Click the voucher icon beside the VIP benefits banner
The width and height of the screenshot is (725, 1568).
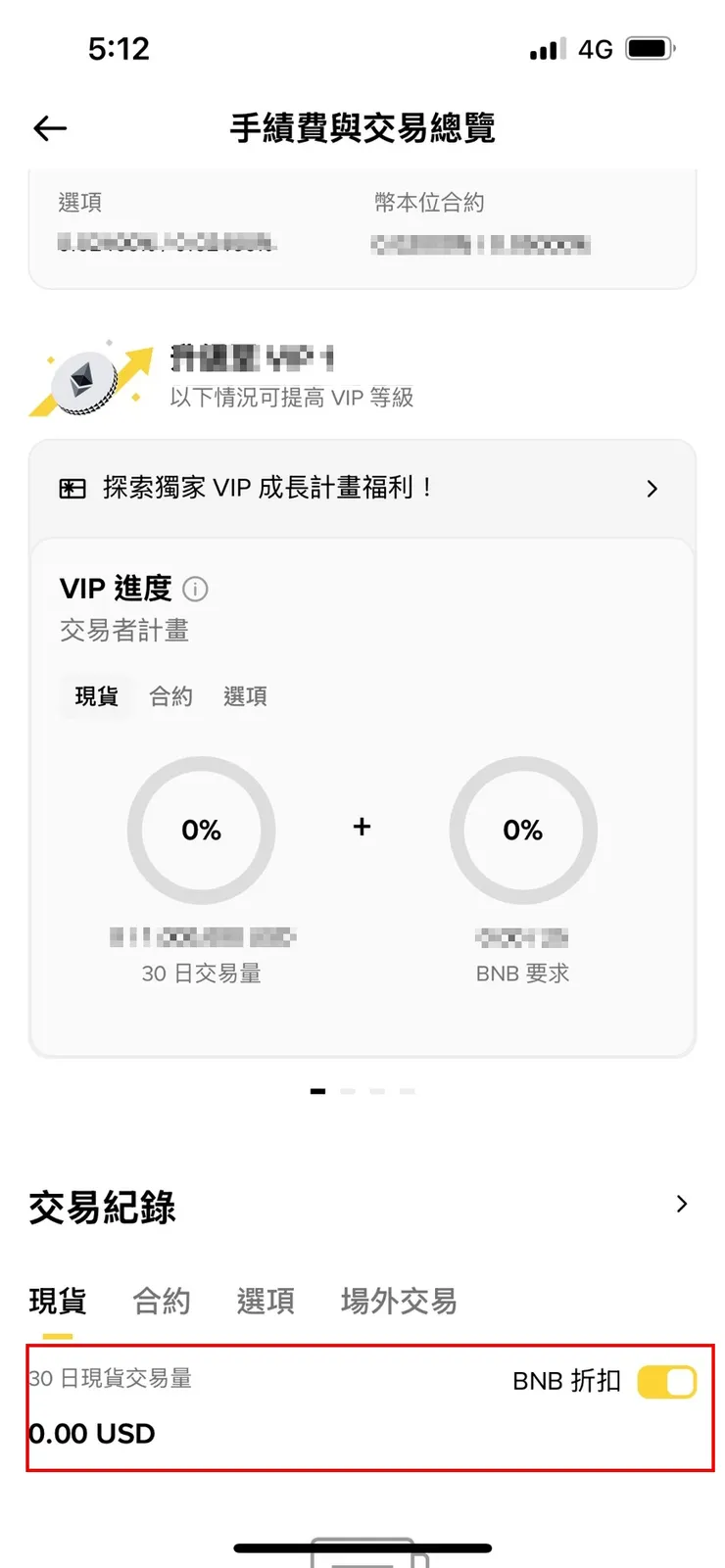tap(71, 488)
